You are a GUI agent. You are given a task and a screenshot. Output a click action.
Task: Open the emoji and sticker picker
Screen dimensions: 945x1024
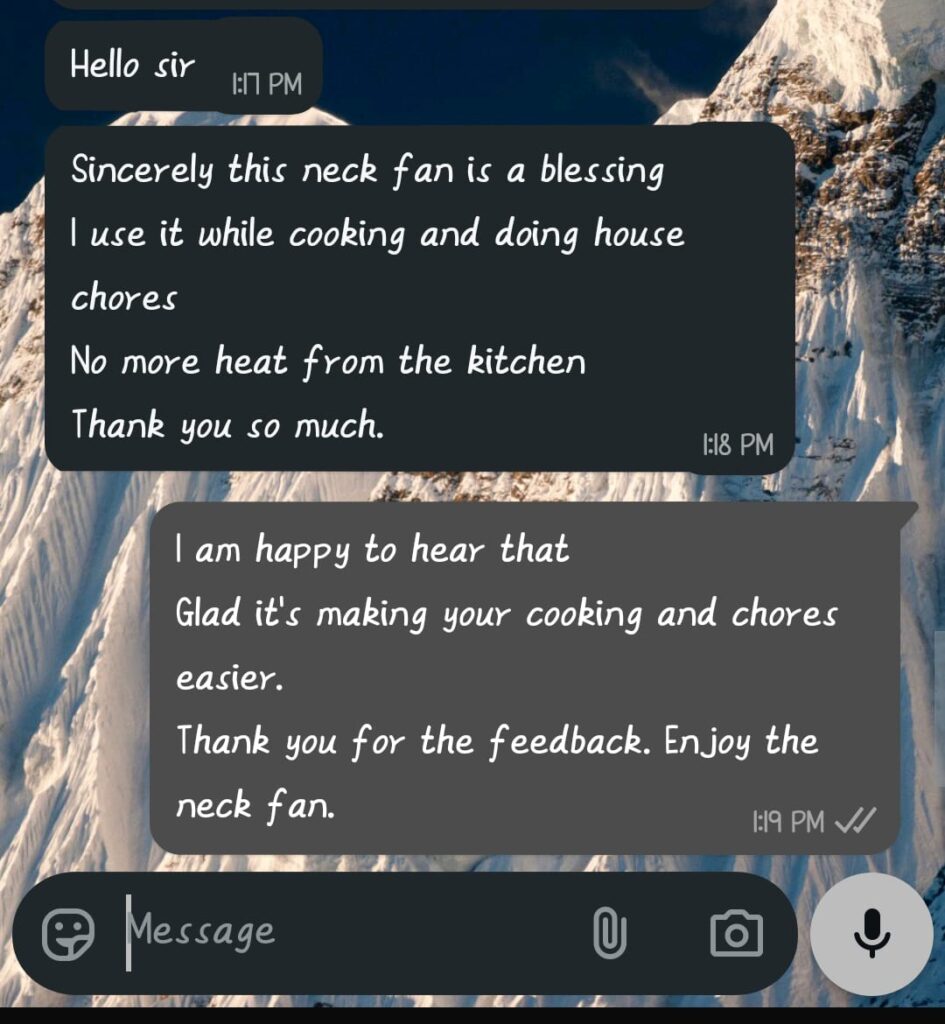point(68,934)
